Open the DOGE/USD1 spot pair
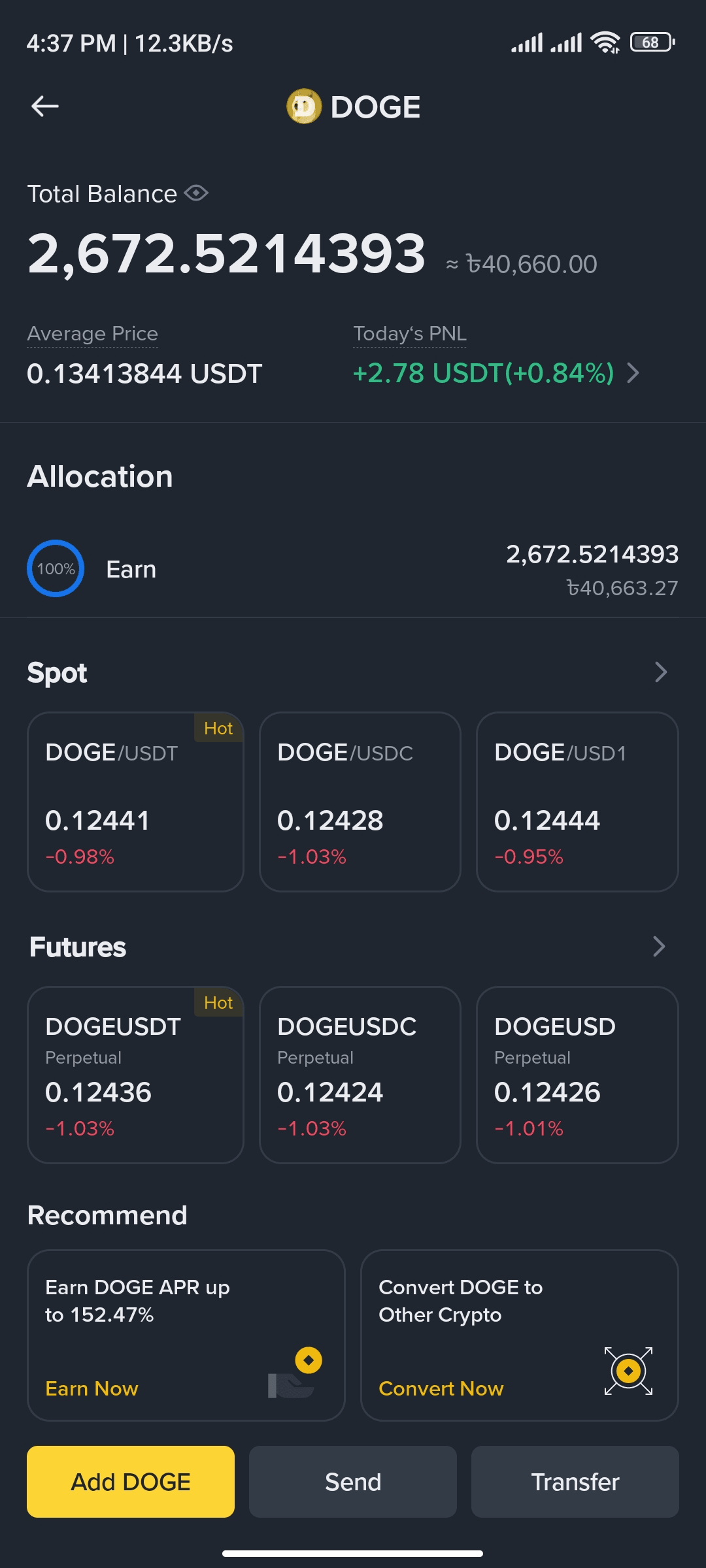The height and width of the screenshot is (1568, 706). [x=577, y=802]
